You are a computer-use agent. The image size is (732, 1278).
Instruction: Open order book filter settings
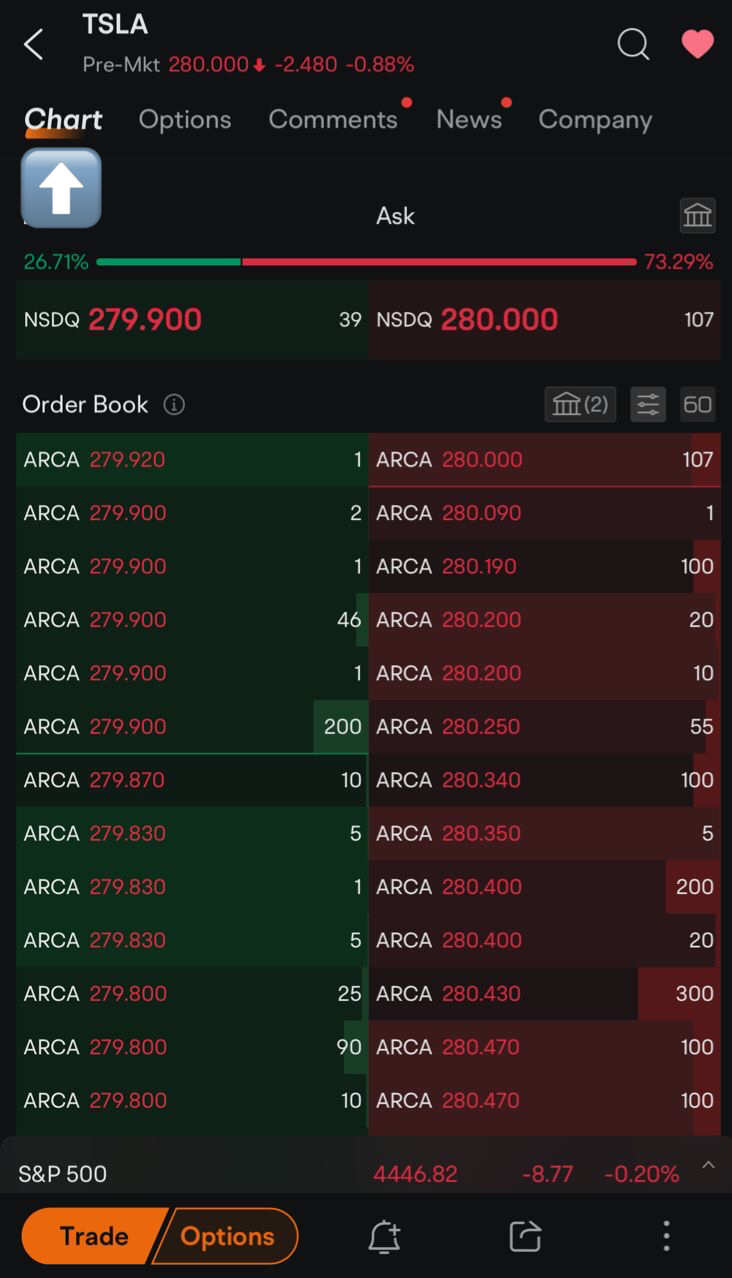[648, 404]
